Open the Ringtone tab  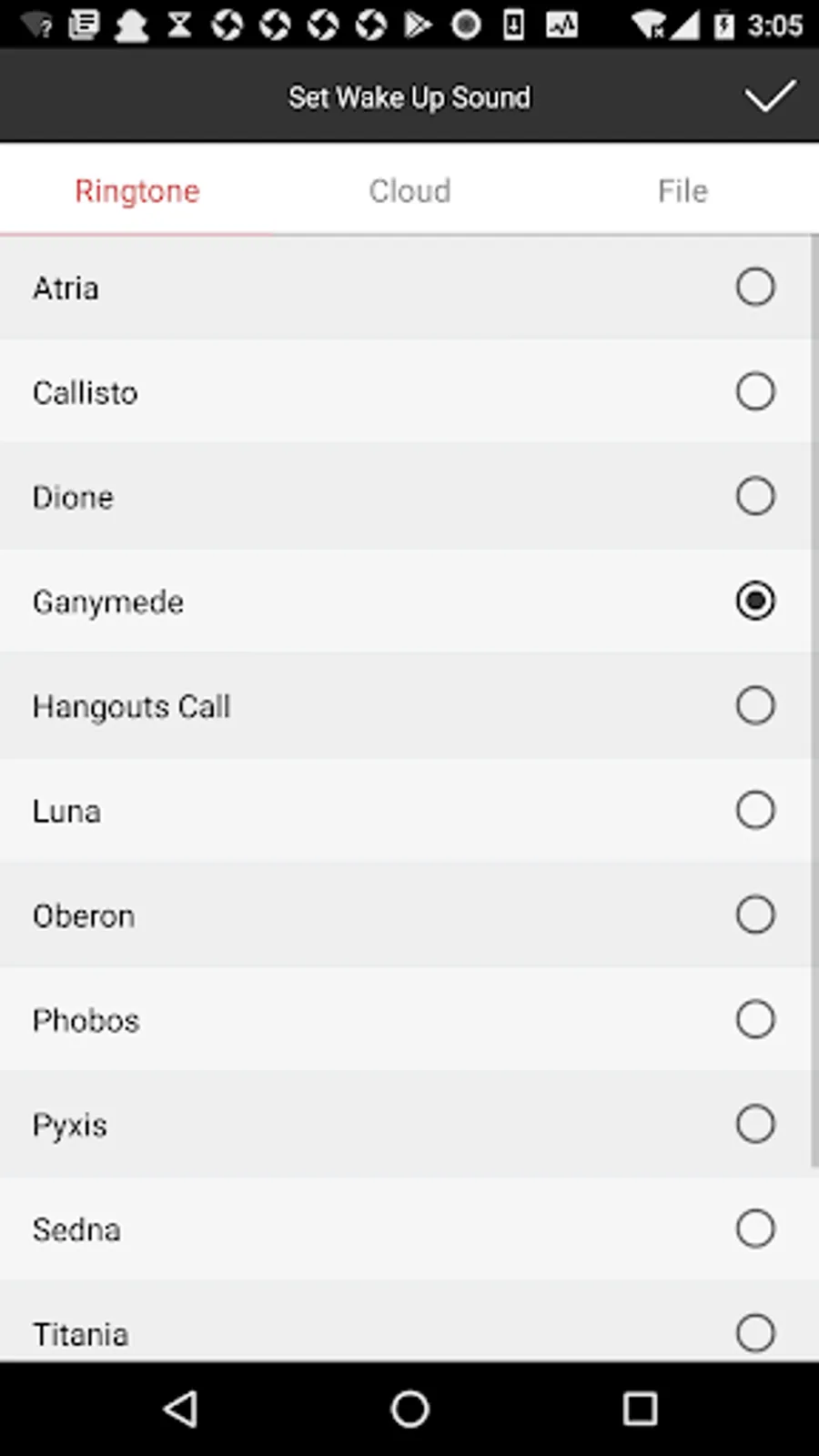coord(136,191)
